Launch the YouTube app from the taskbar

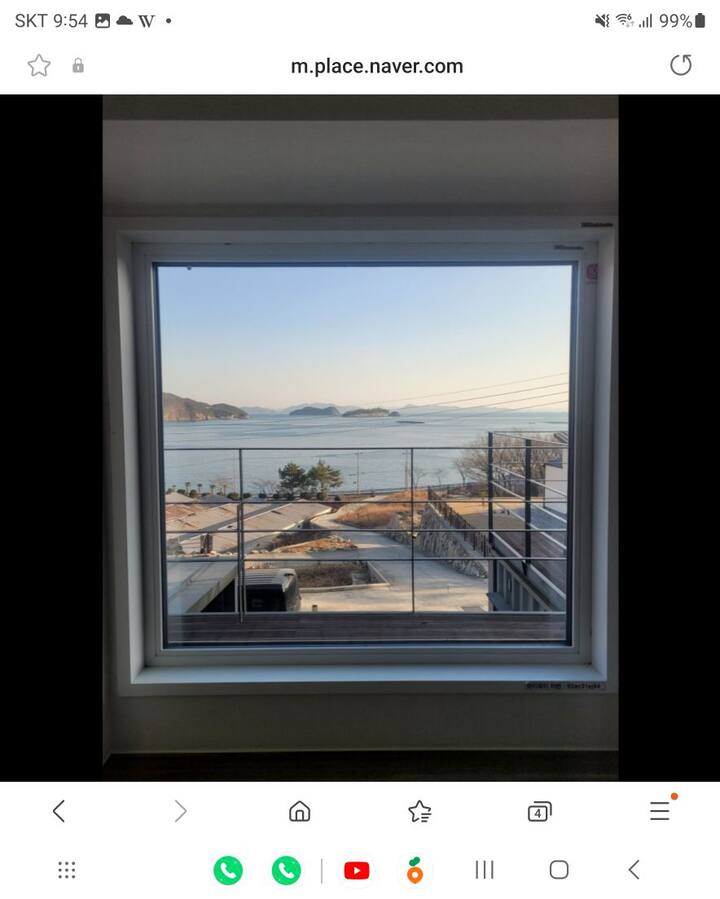click(x=356, y=870)
